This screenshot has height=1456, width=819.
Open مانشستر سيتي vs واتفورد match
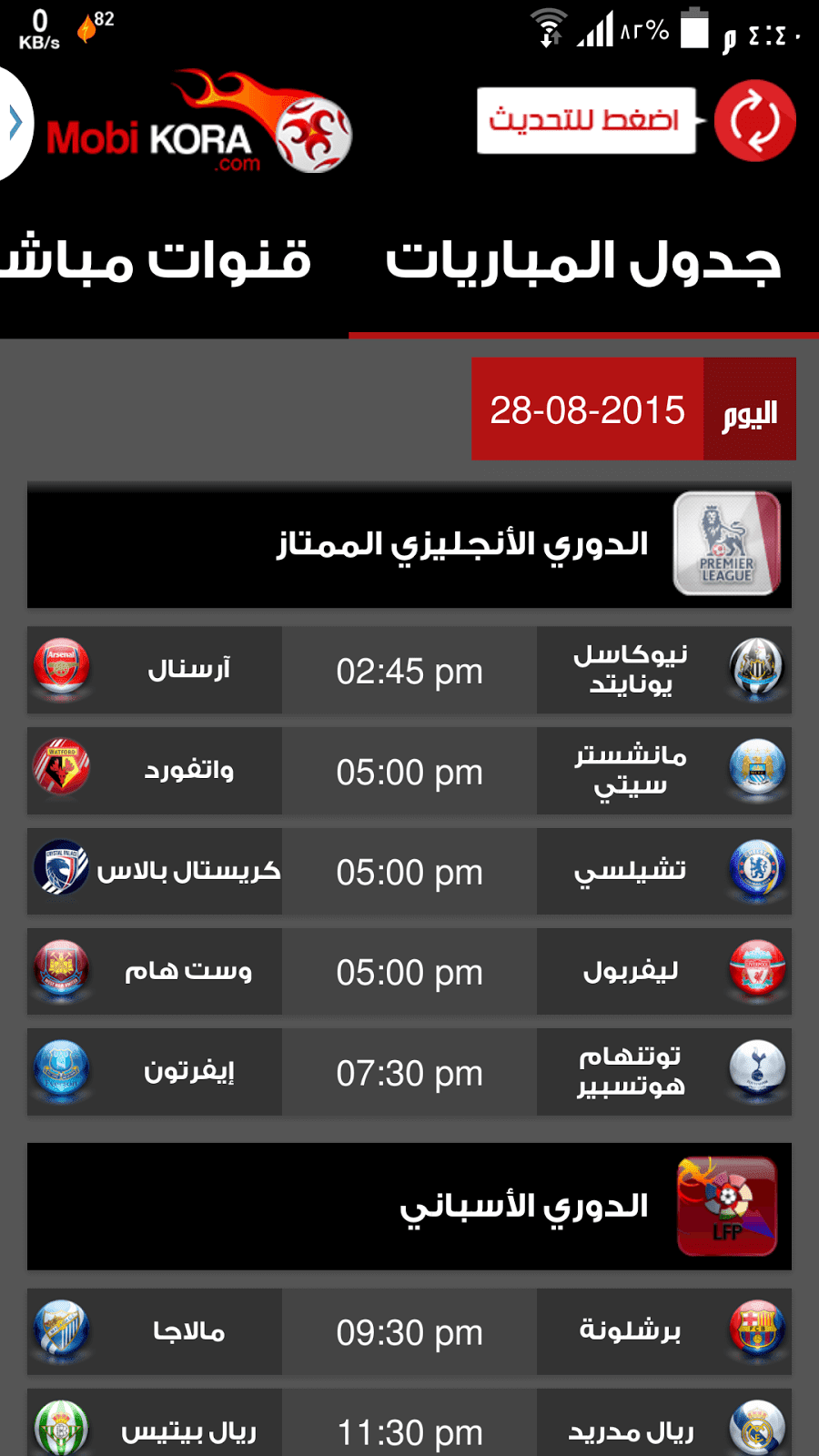point(409,772)
